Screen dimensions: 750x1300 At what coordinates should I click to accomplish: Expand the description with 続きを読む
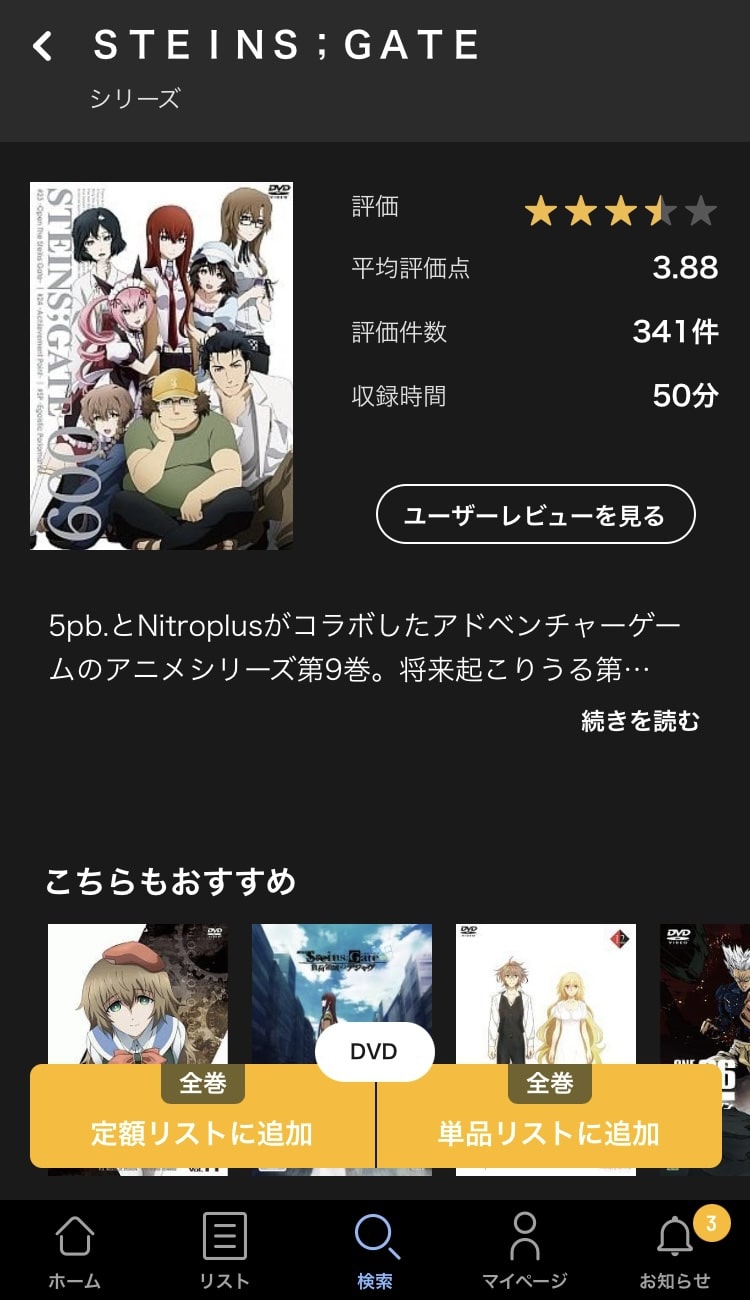[x=640, y=720]
